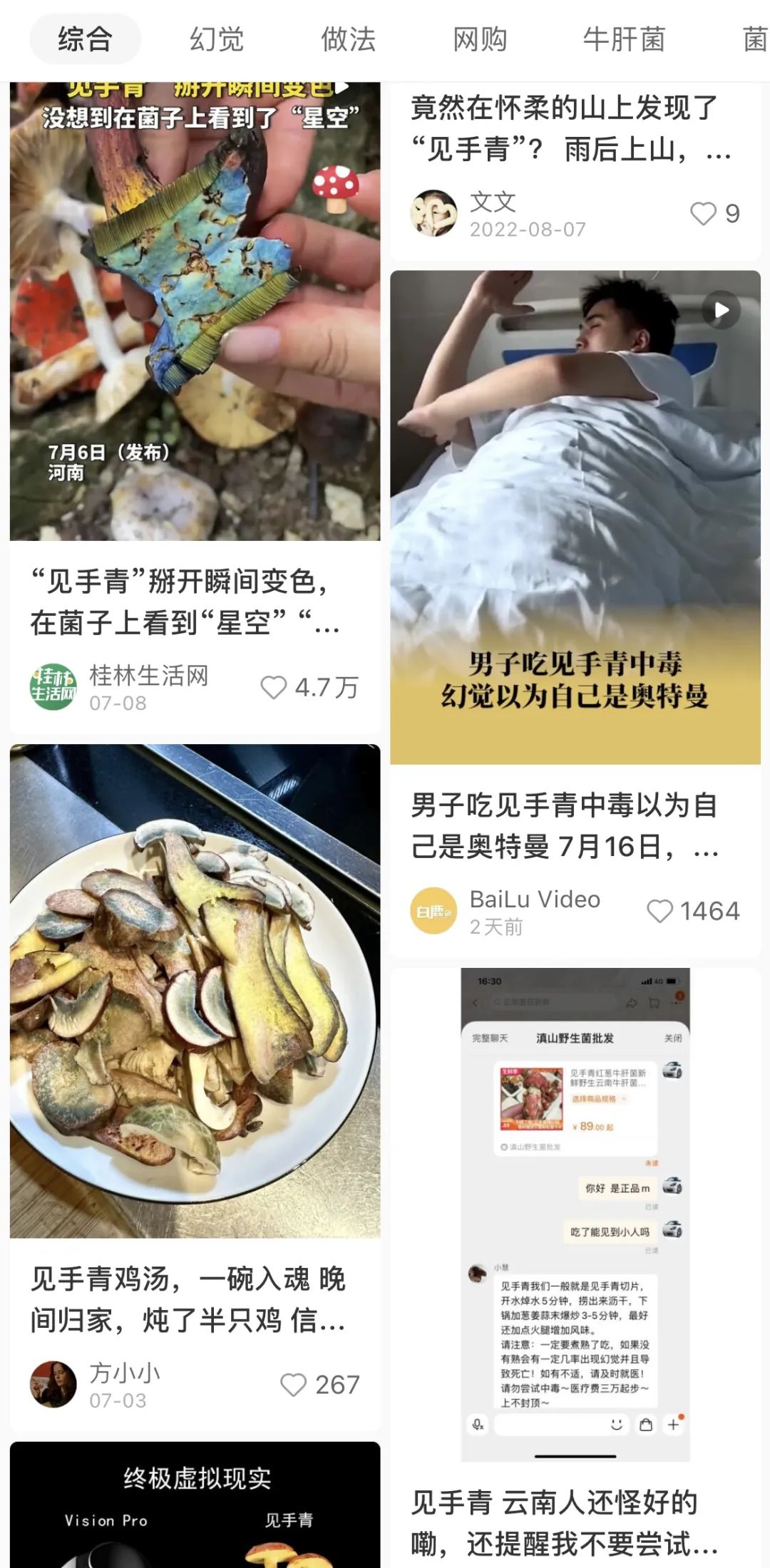Image resolution: width=770 pixels, height=1568 pixels.
Task: Play the 男子吃见手青中毒 video
Action: tap(575, 517)
